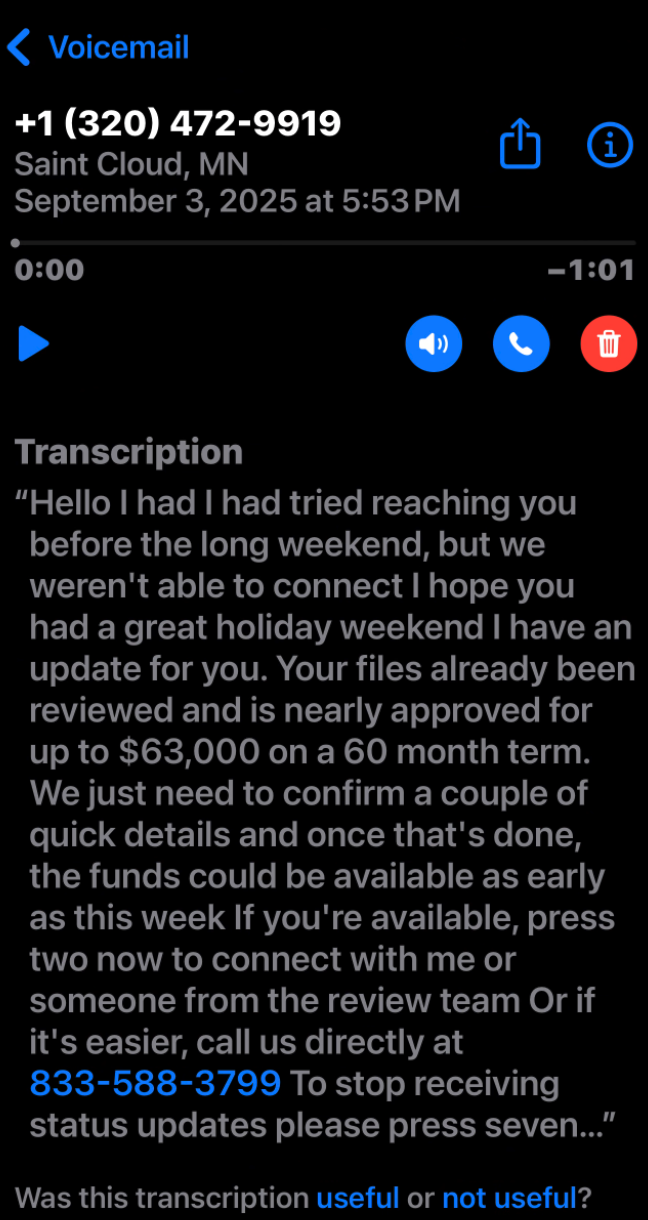Mark the transcription as useful
The width and height of the screenshot is (648, 1220).
(358, 1197)
